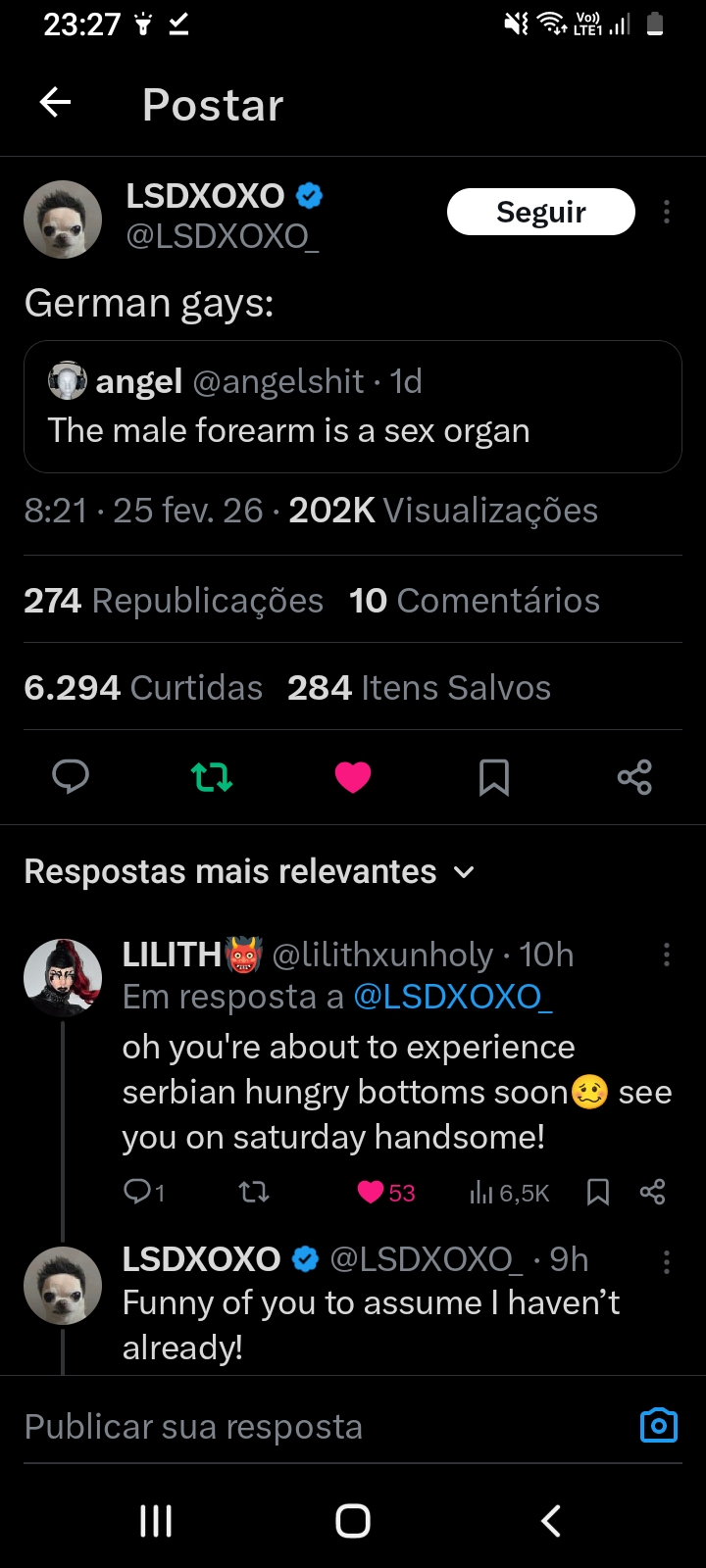
Task: Open overflow menu on LILITH's reply
Action: pos(667,955)
